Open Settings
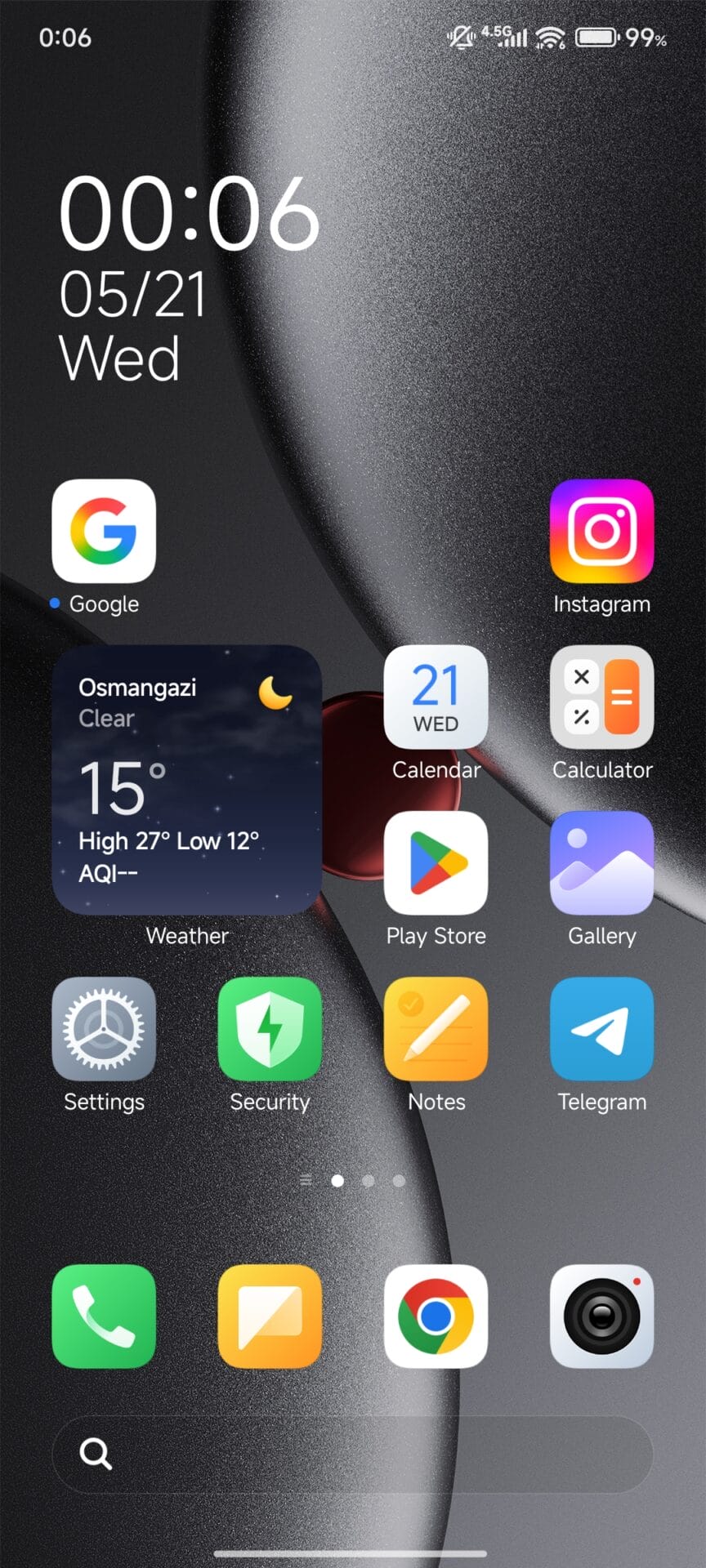The width and height of the screenshot is (706, 1568). [104, 1028]
